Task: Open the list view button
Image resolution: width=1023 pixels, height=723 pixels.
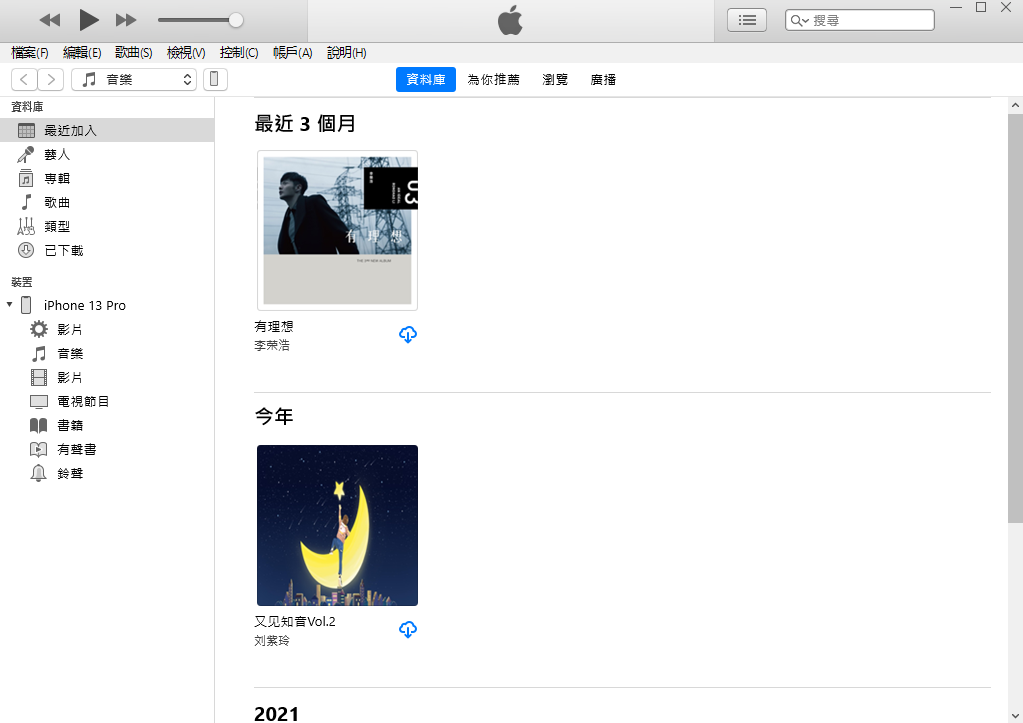Action: click(747, 20)
